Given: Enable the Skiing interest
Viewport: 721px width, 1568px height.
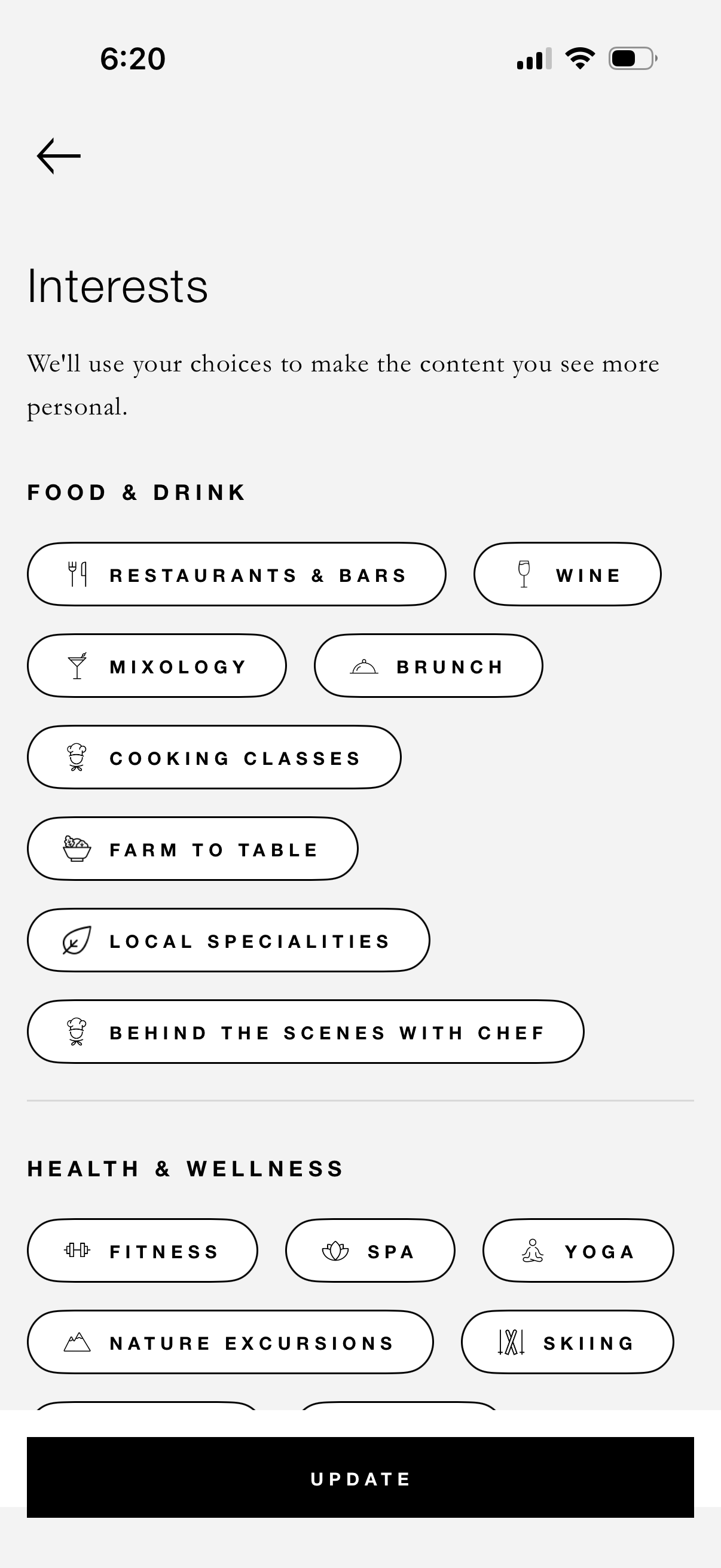Looking at the screenshot, I should (567, 1342).
